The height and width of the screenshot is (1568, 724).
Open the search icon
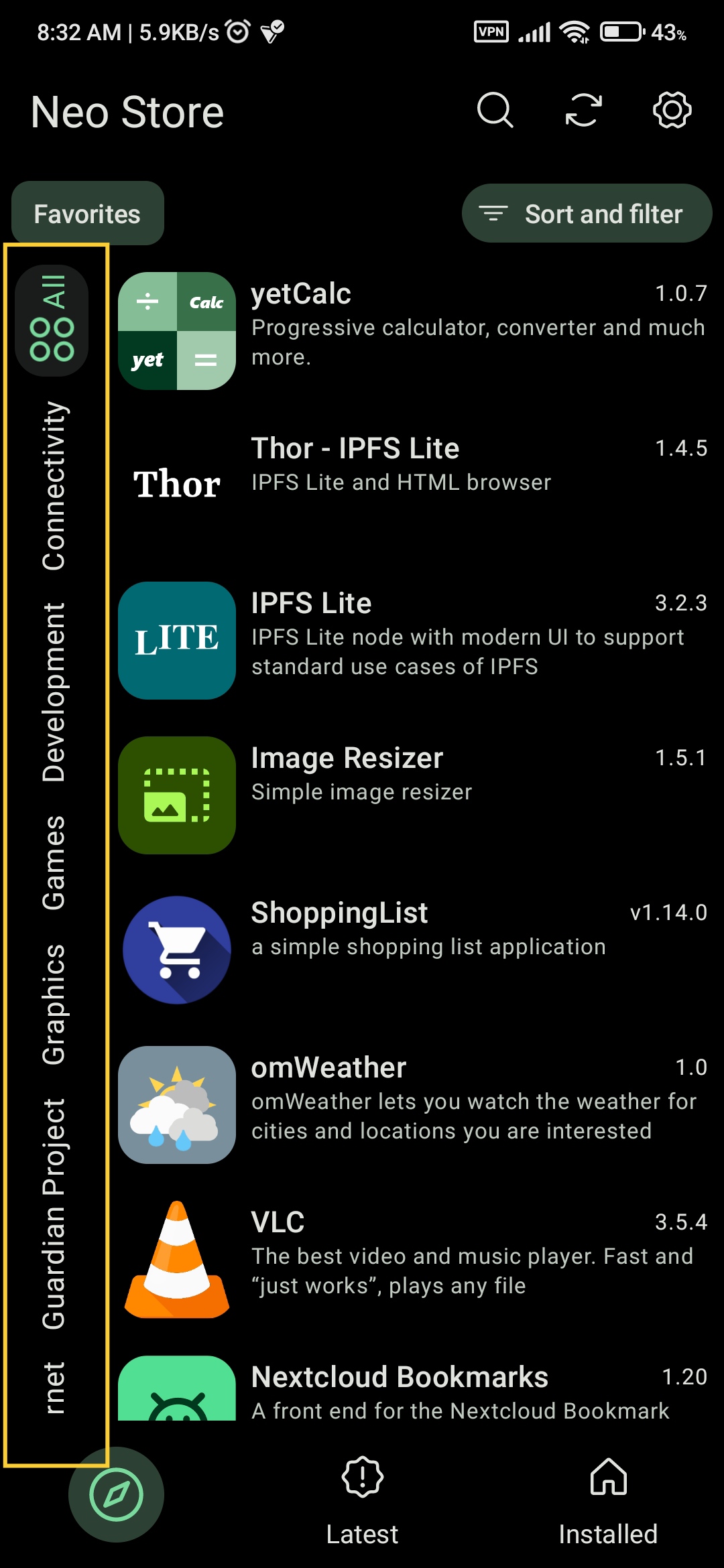click(x=495, y=110)
